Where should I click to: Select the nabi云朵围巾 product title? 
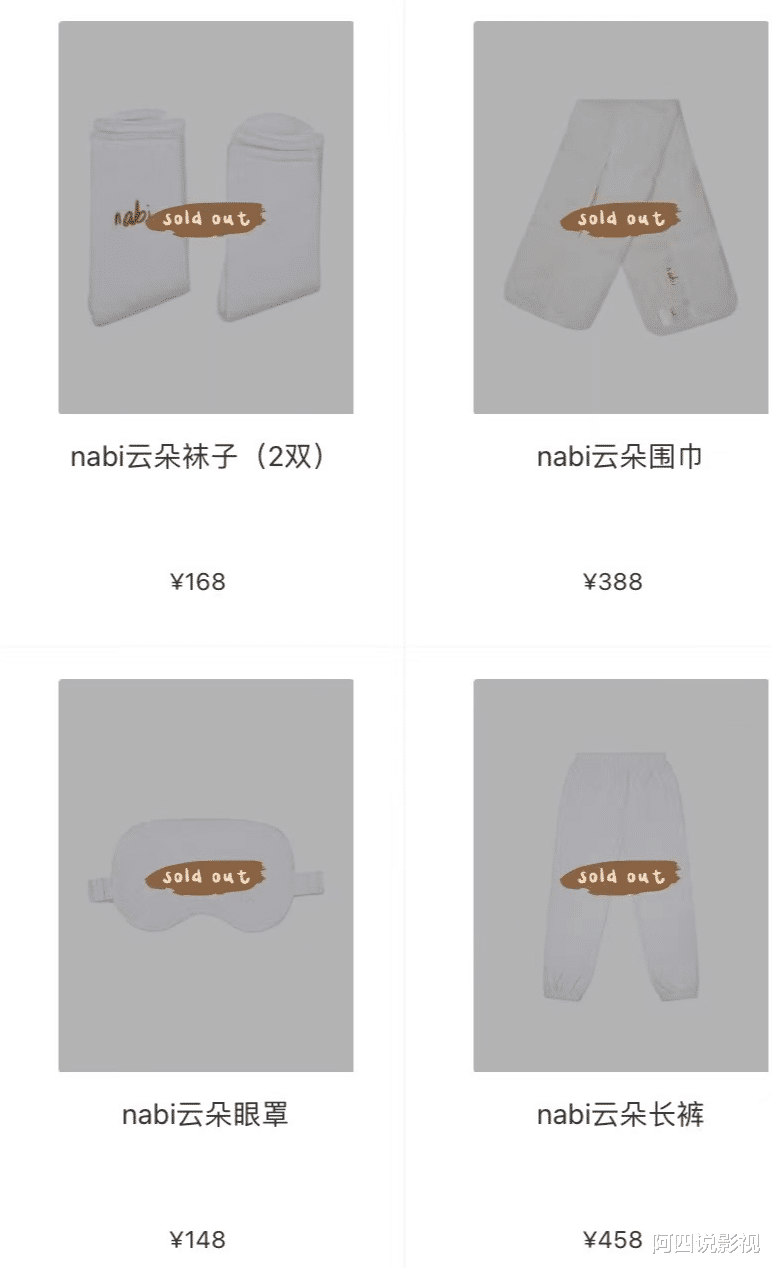(x=620, y=456)
